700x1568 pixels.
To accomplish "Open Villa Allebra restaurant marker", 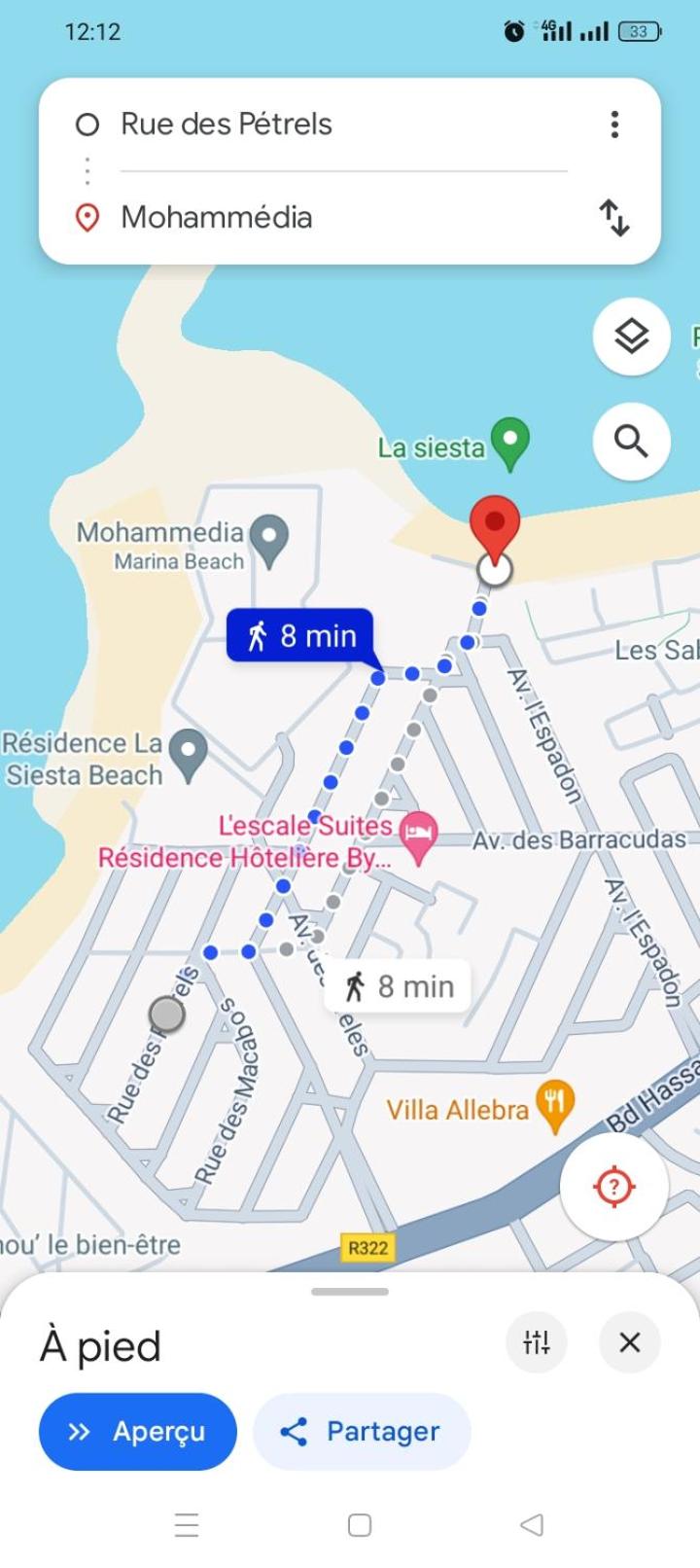I will pyautogui.click(x=555, y=1107).
